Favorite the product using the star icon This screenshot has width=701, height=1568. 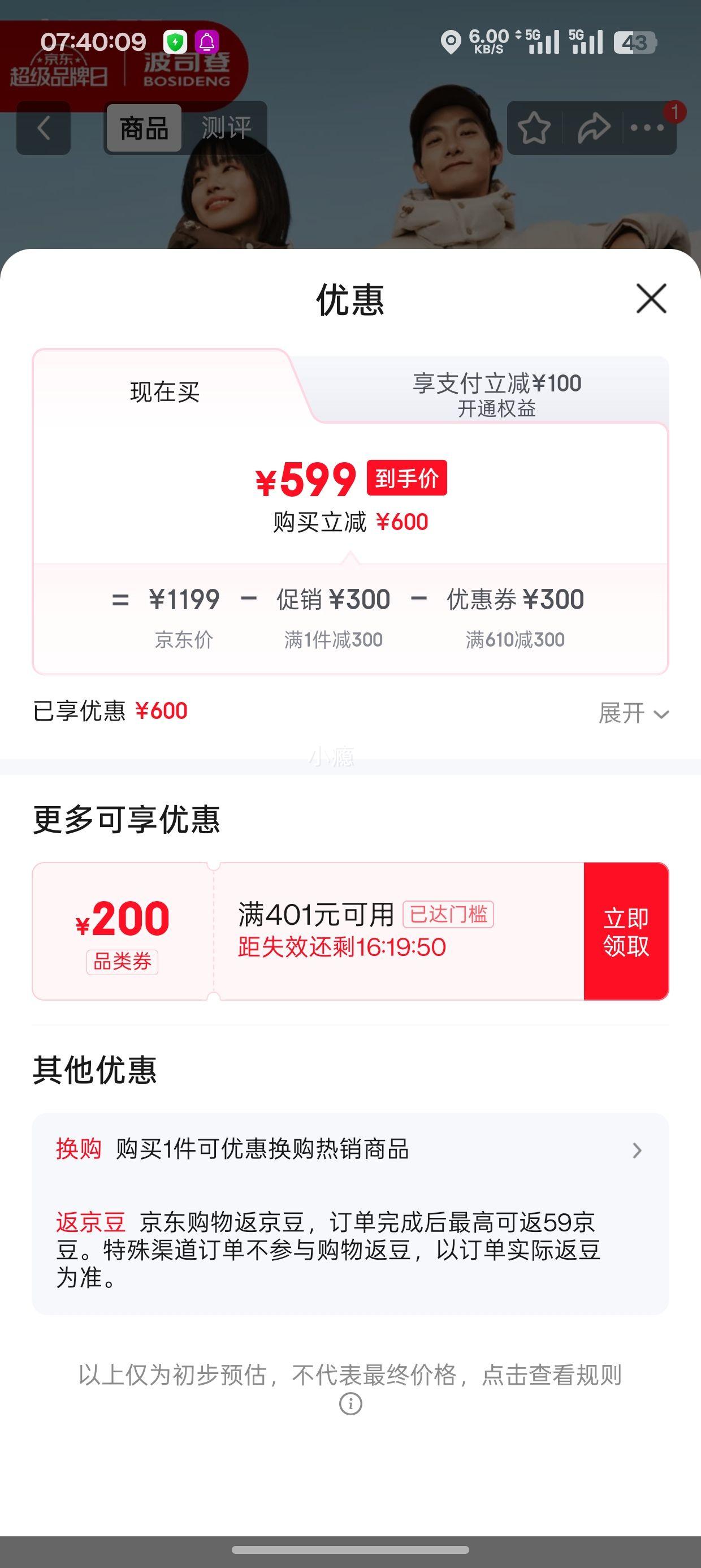tap(534, 127)
